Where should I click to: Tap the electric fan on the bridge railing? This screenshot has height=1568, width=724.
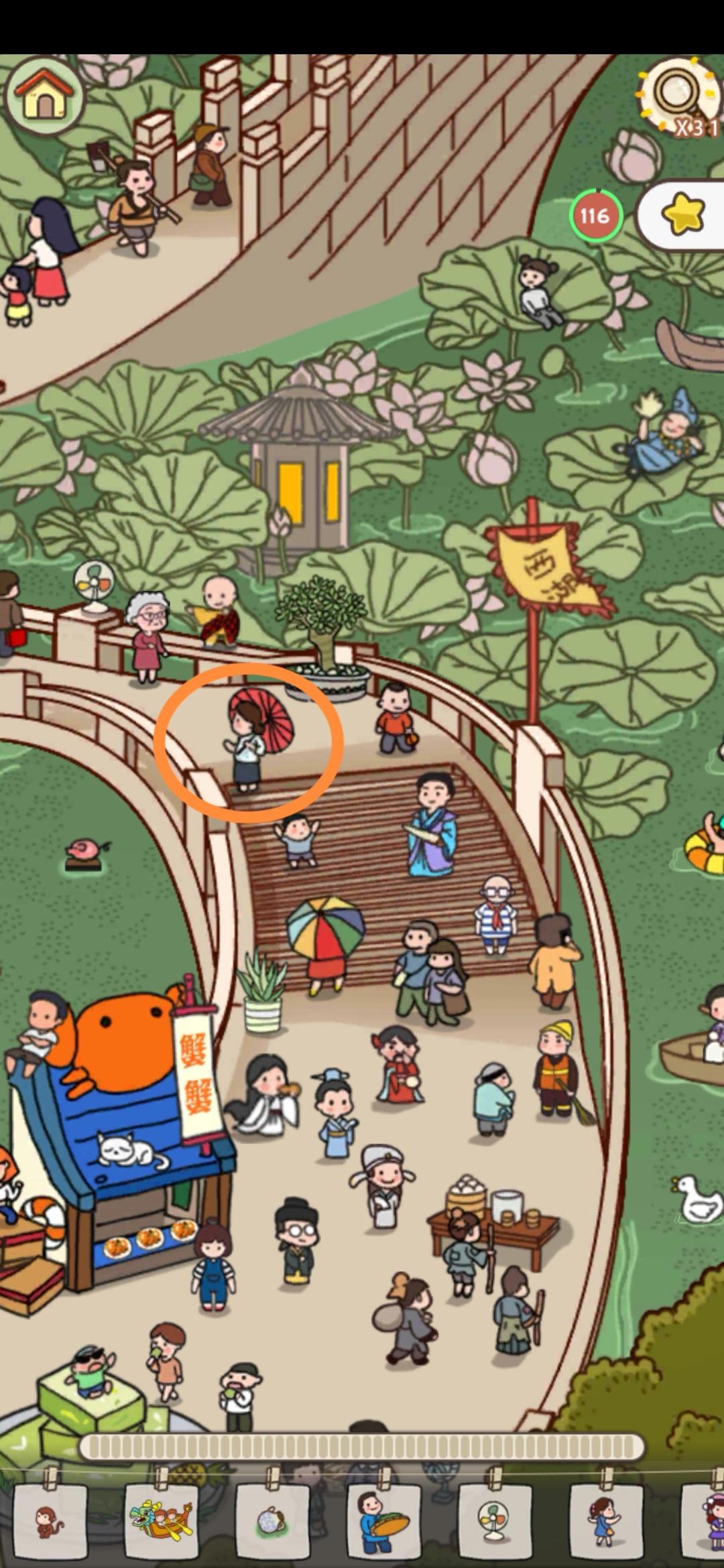coord(94,586)
